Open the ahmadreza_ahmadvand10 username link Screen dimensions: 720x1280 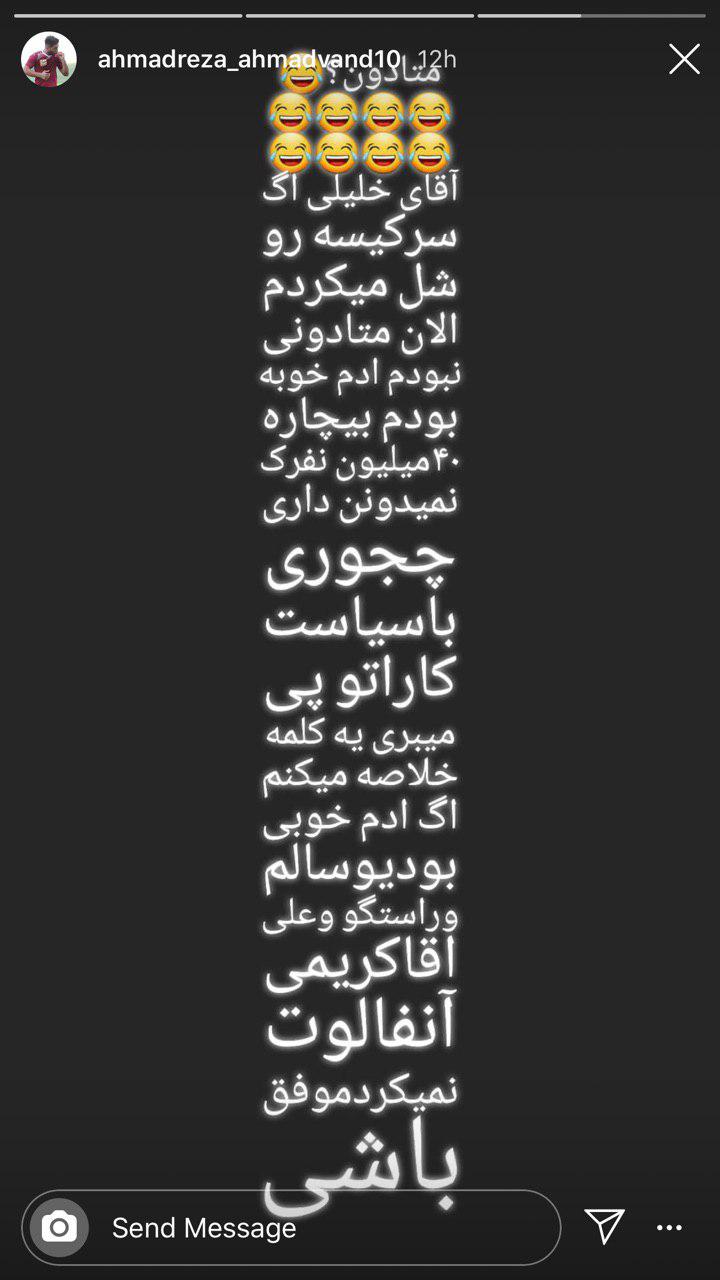click(249, 60)
